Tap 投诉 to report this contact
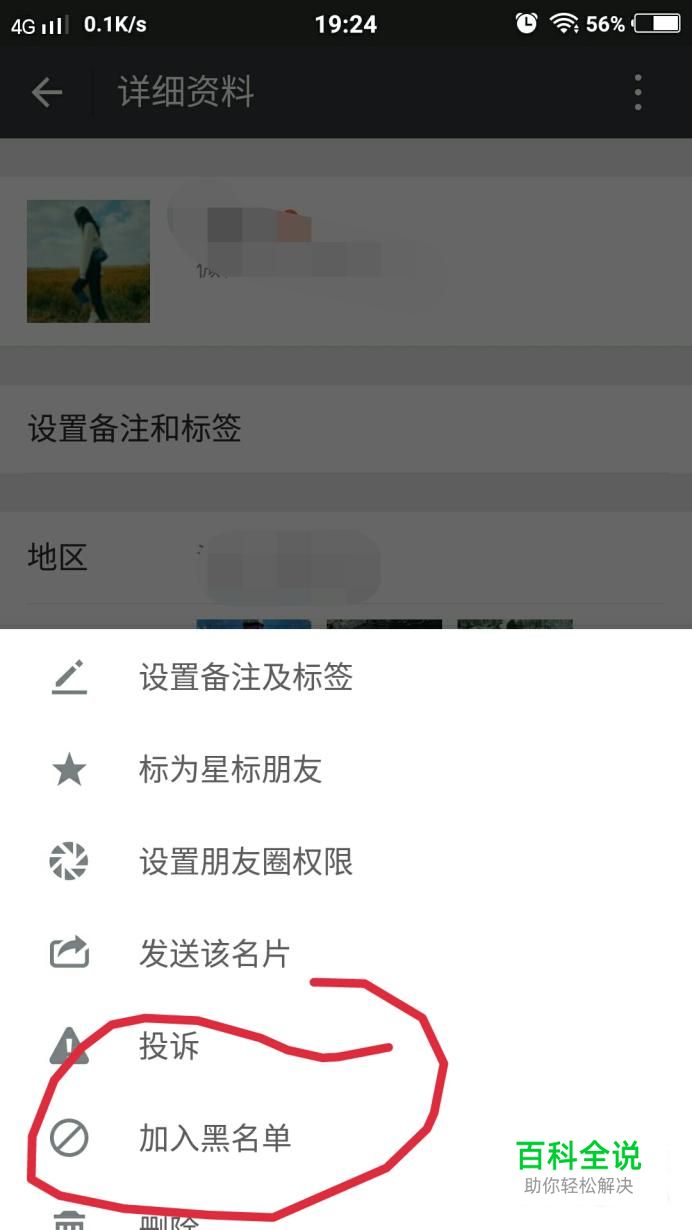 pyautogui.click(x=346, y=1046)
